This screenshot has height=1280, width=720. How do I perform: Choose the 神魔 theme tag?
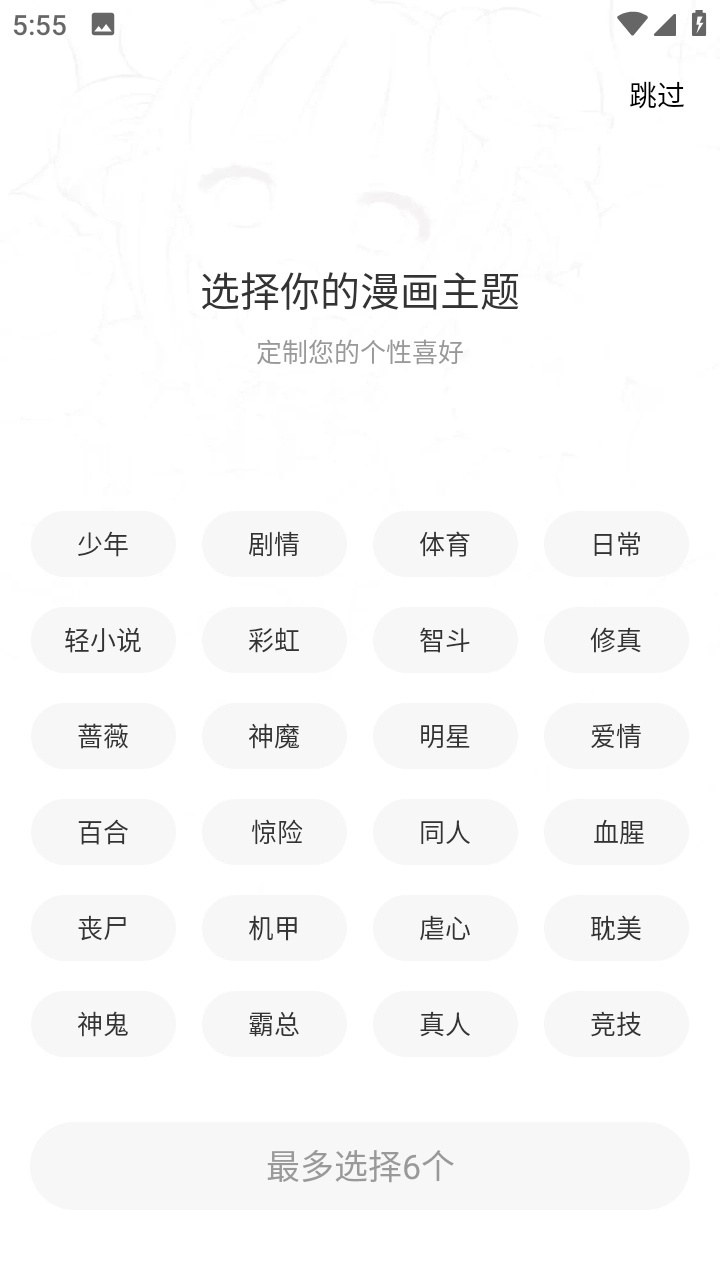point(274,736)
